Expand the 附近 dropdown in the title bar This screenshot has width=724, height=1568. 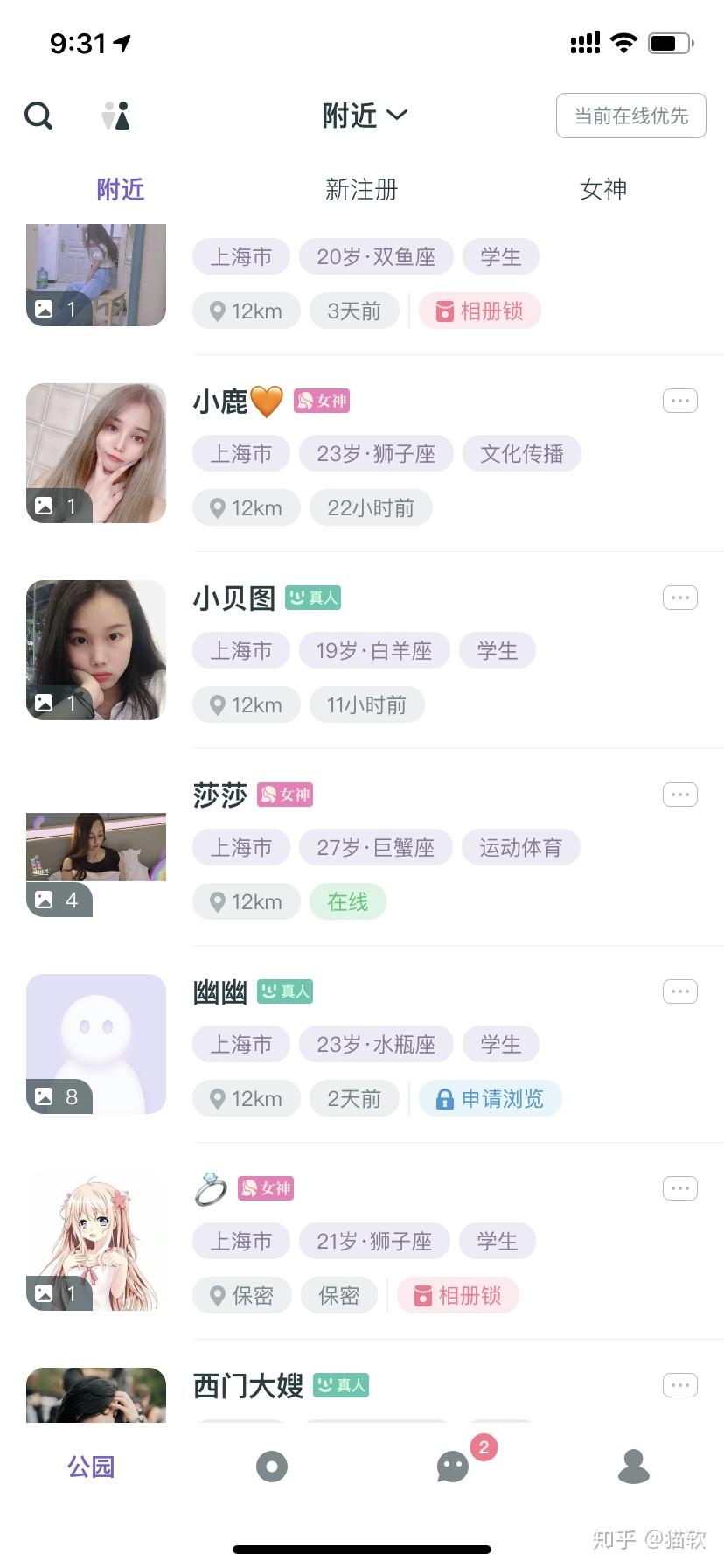tap(365, 115)
